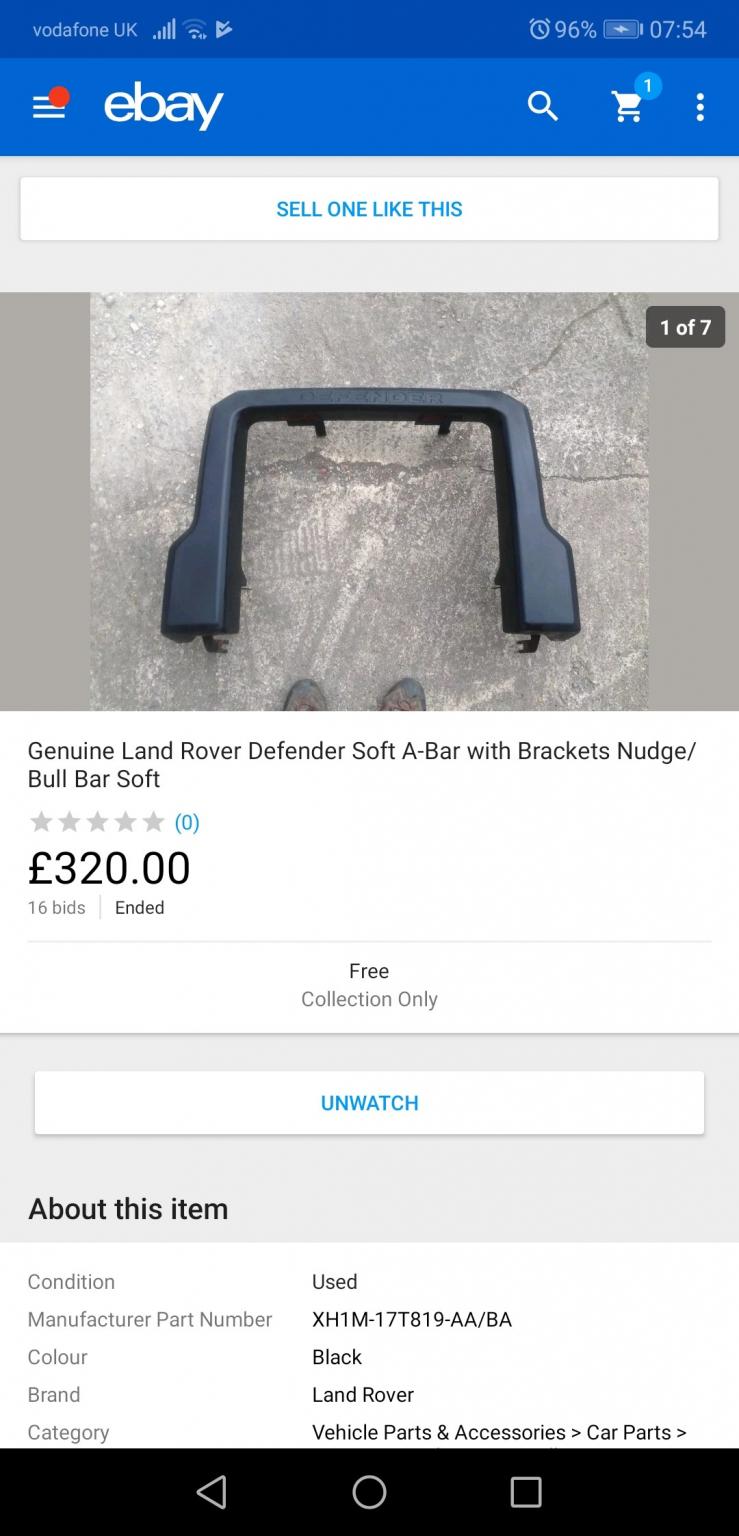
Task: Tap 16 bids to view bid history
Action: point(55,907)
